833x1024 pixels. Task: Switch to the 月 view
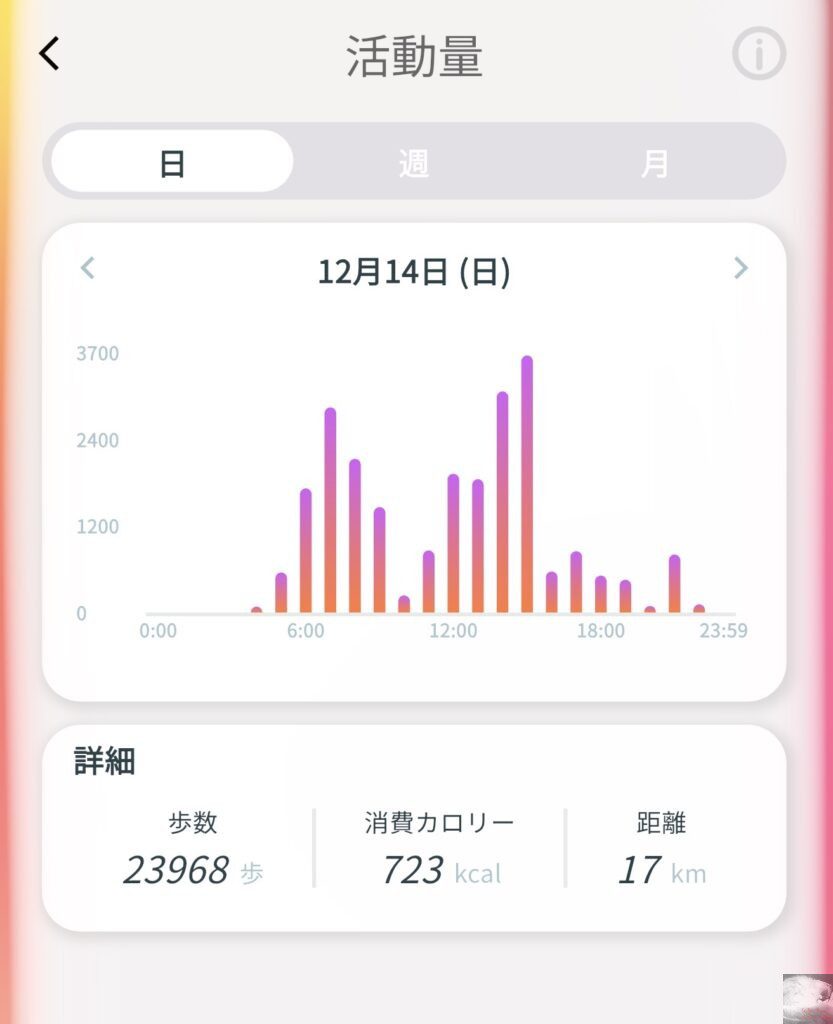654,162
